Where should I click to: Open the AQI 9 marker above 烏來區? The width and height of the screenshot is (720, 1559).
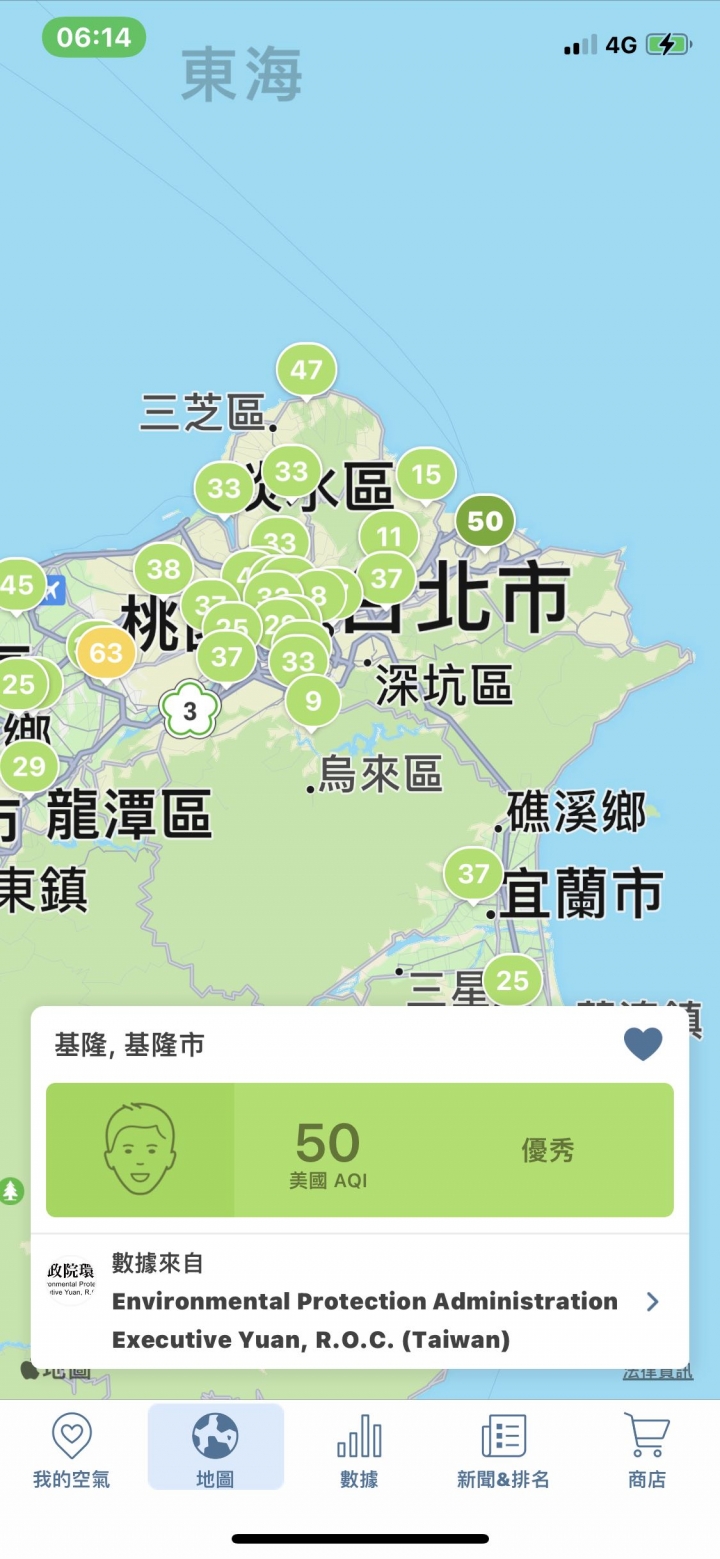click(x=313, y=701)
